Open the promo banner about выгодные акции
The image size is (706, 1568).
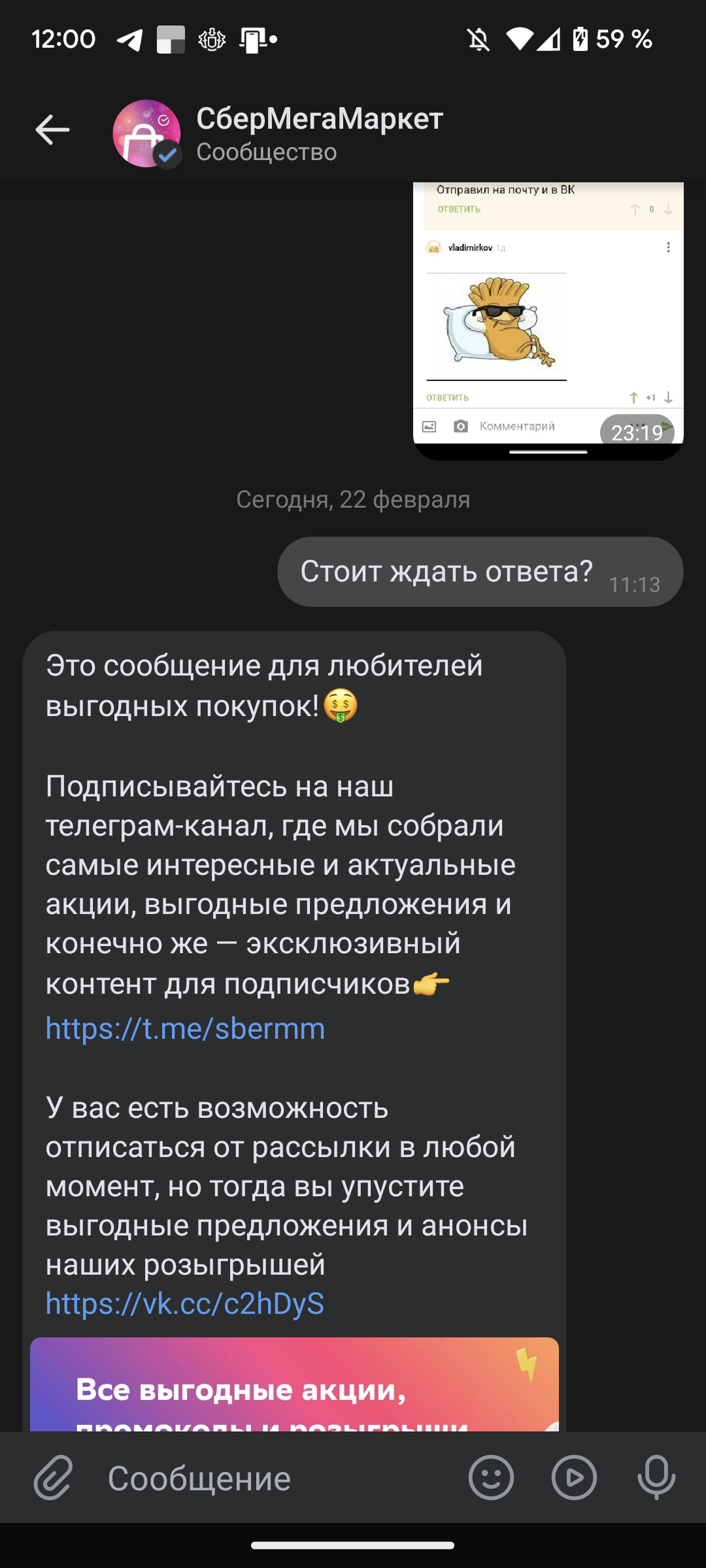294,1385
